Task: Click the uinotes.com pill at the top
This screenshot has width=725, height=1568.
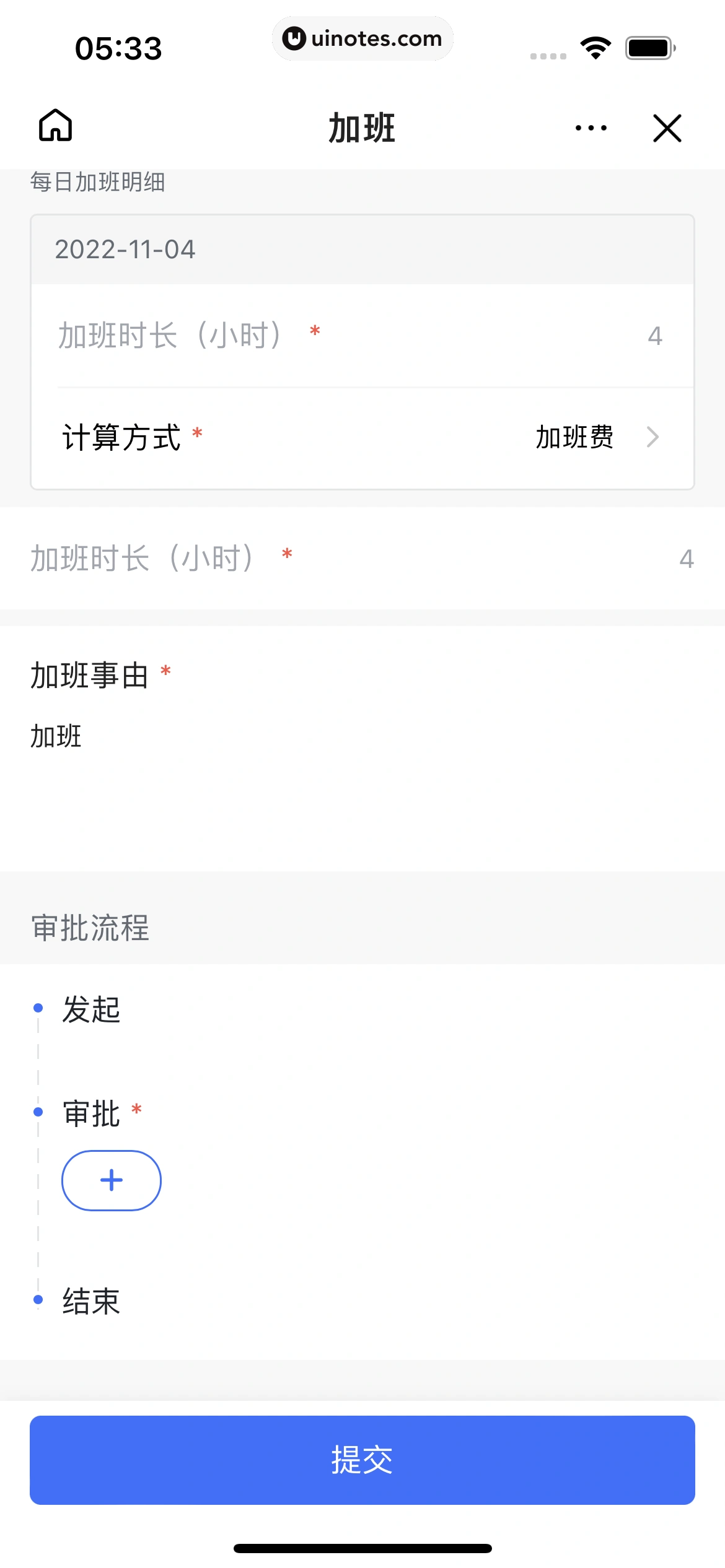Action: pos(362,38)
